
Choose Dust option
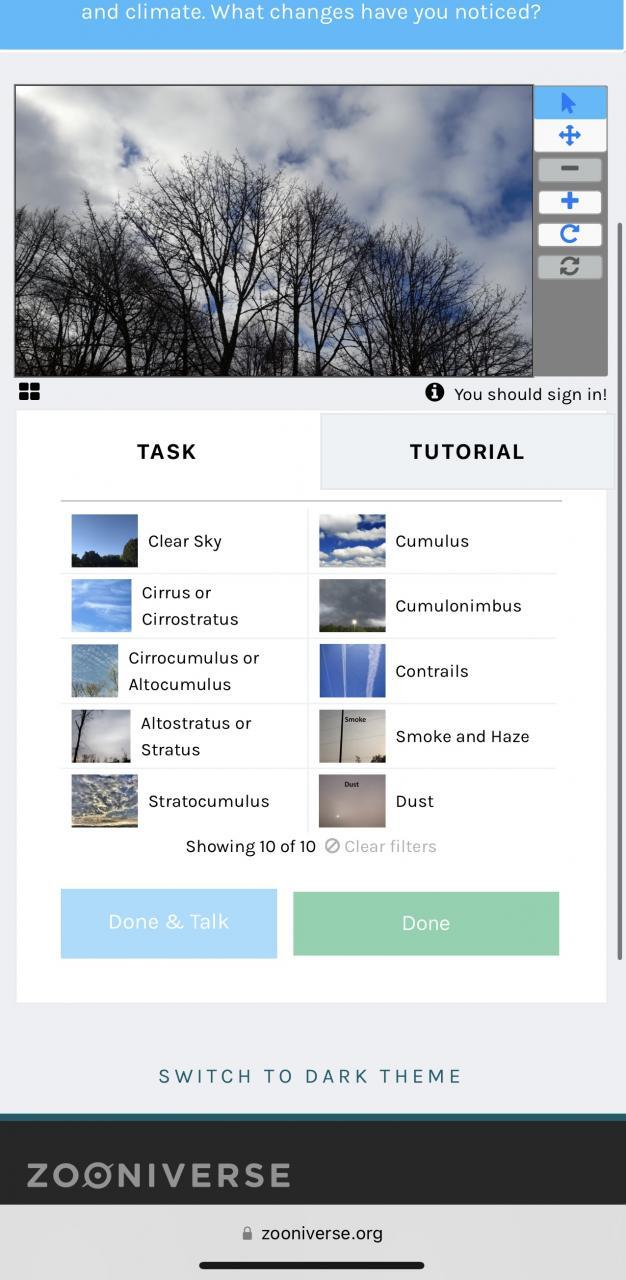click(432, 801)
